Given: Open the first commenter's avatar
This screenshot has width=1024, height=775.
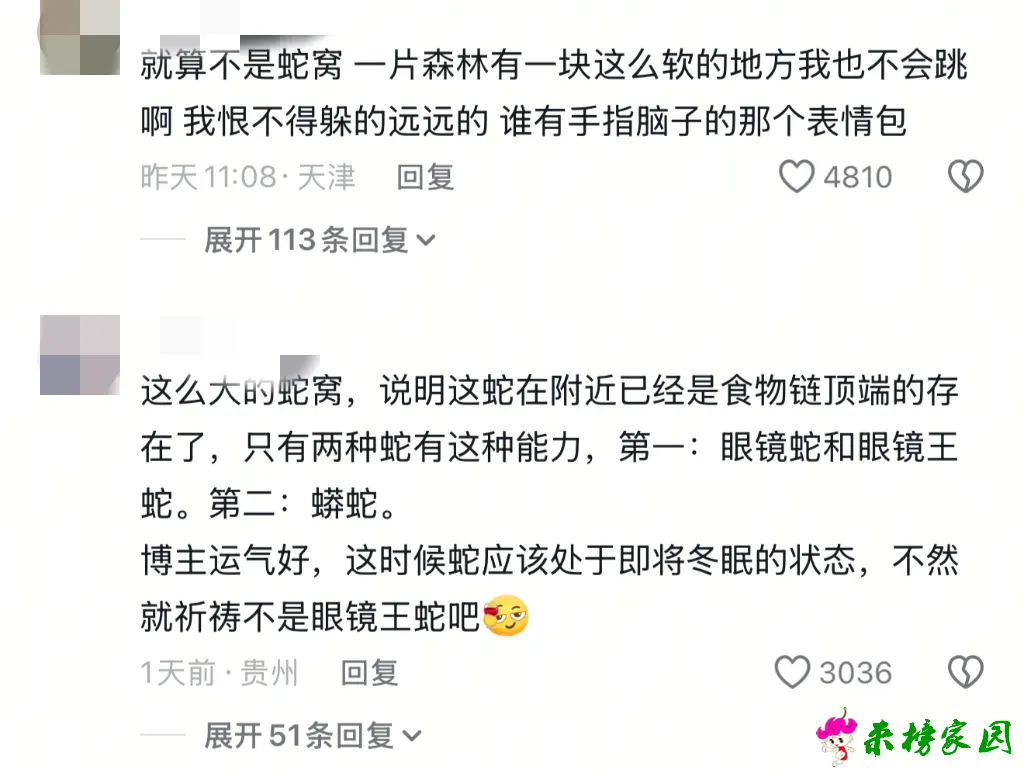Looking at the screenshot, I should coord(80,35).
